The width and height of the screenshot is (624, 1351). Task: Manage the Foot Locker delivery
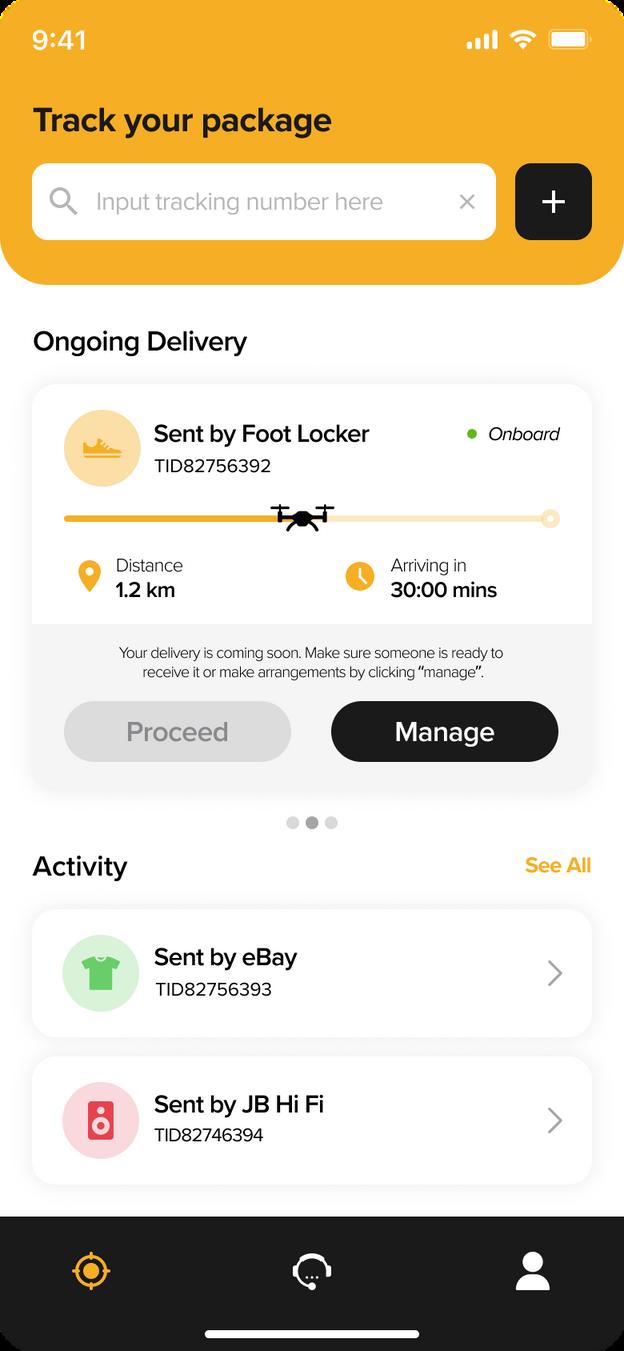[444, 732]
